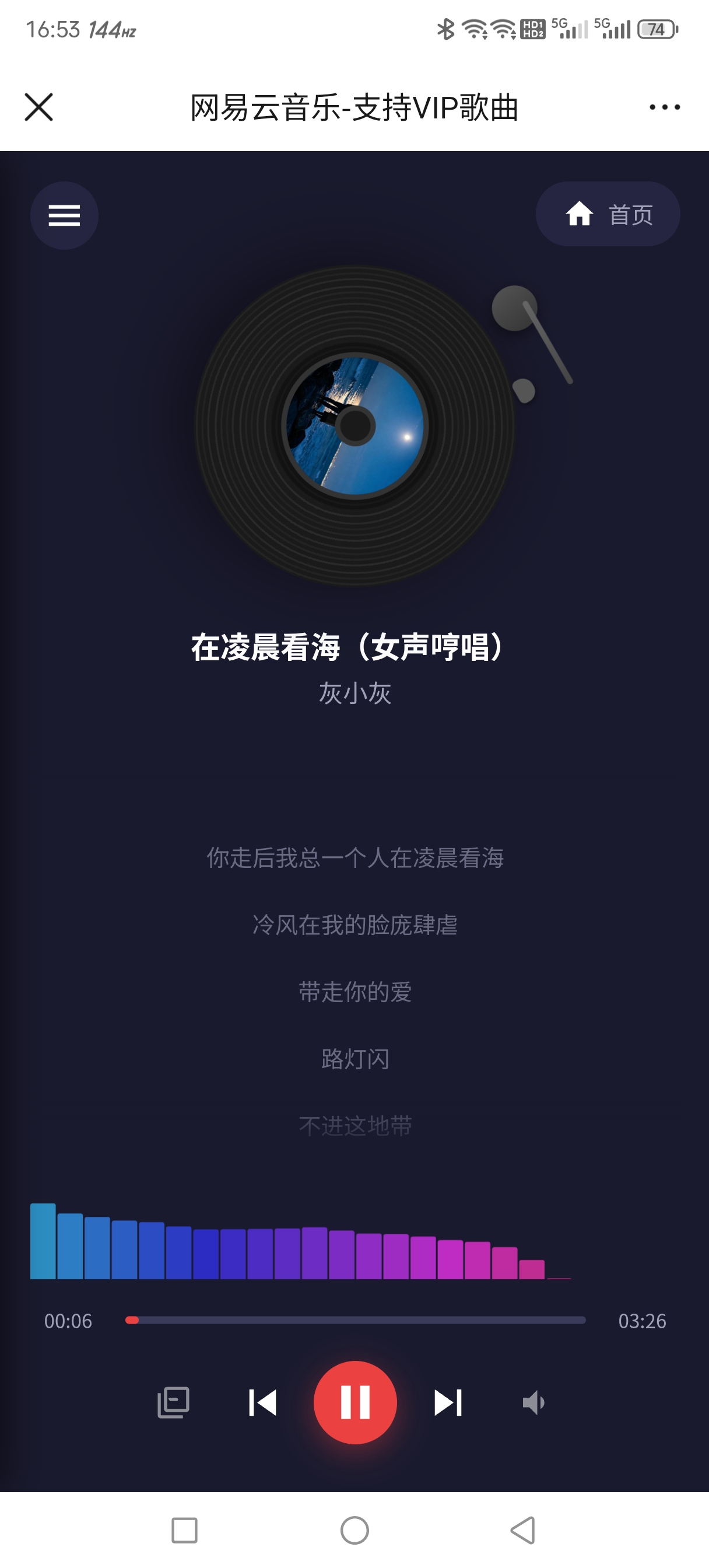Go to 首页 home page

point(608,214)
